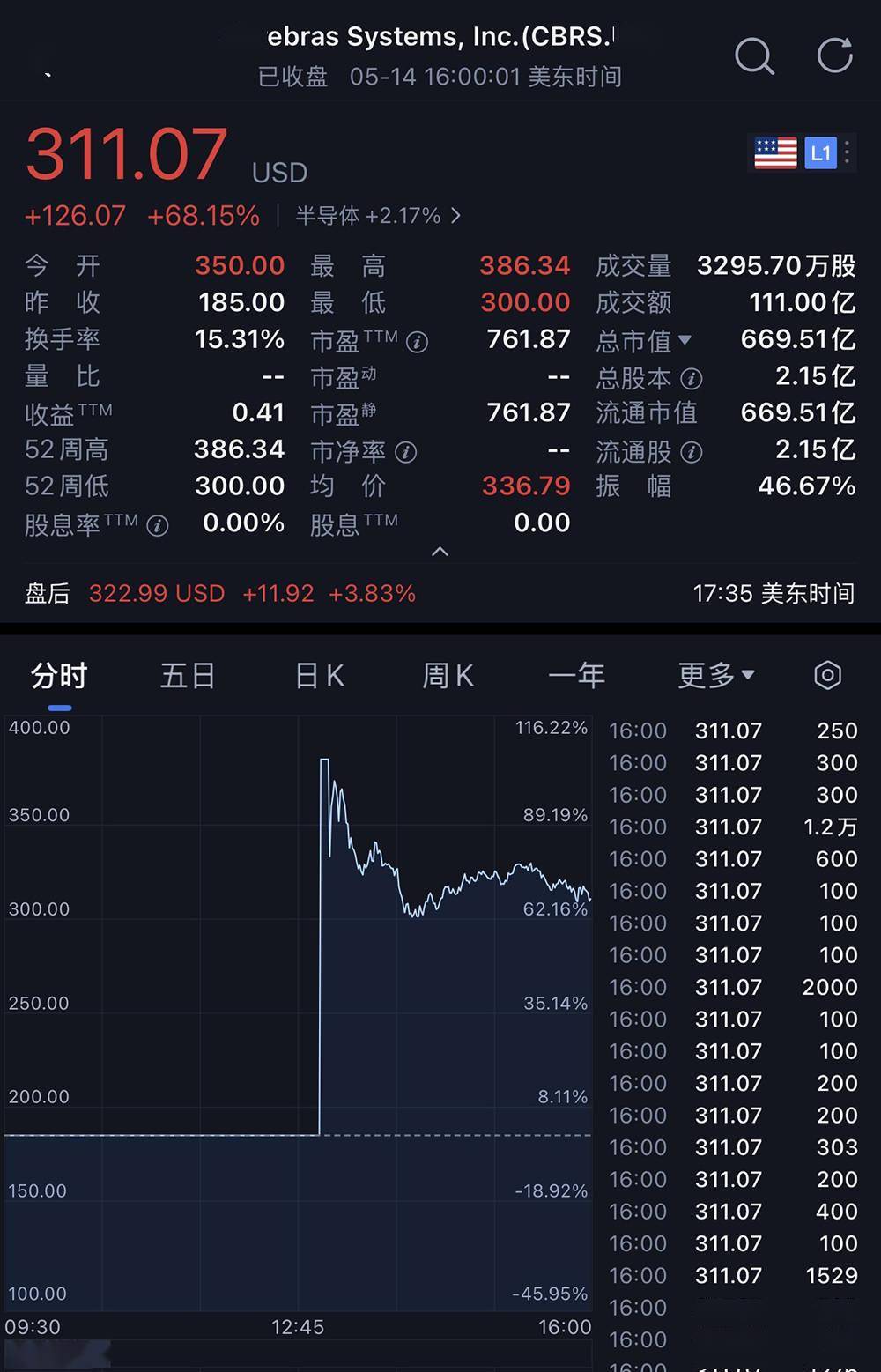Show info for 市净率

click(x=405, y=452)
